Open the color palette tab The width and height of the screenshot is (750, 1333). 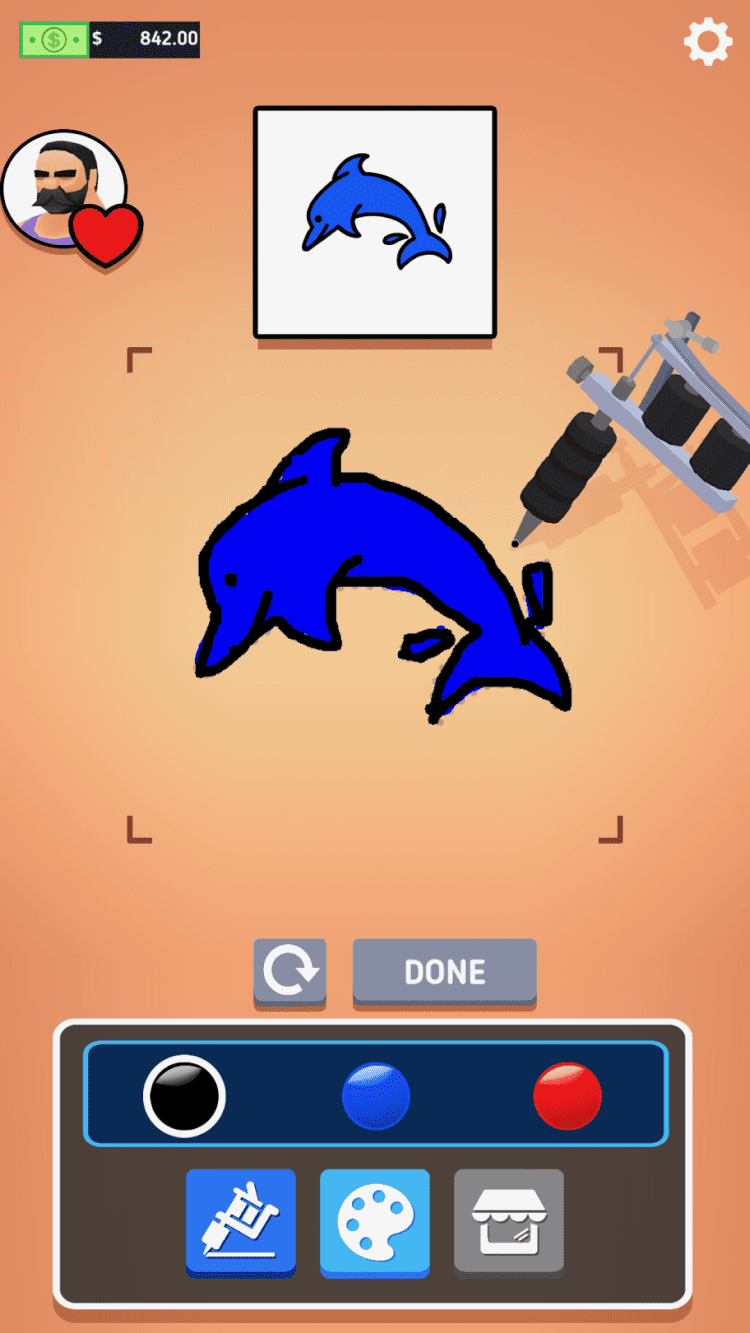(x=375, y=1221)
